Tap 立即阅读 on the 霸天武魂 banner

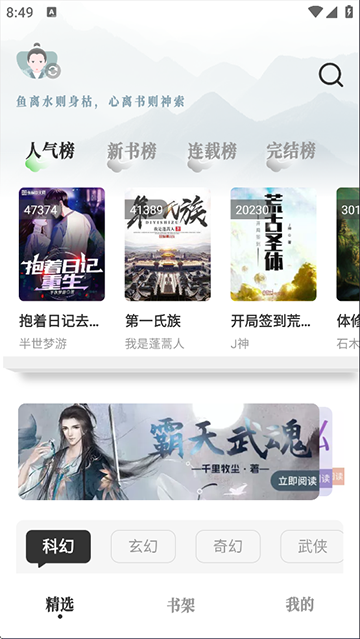pyautogui.click(x=297, y=480)
